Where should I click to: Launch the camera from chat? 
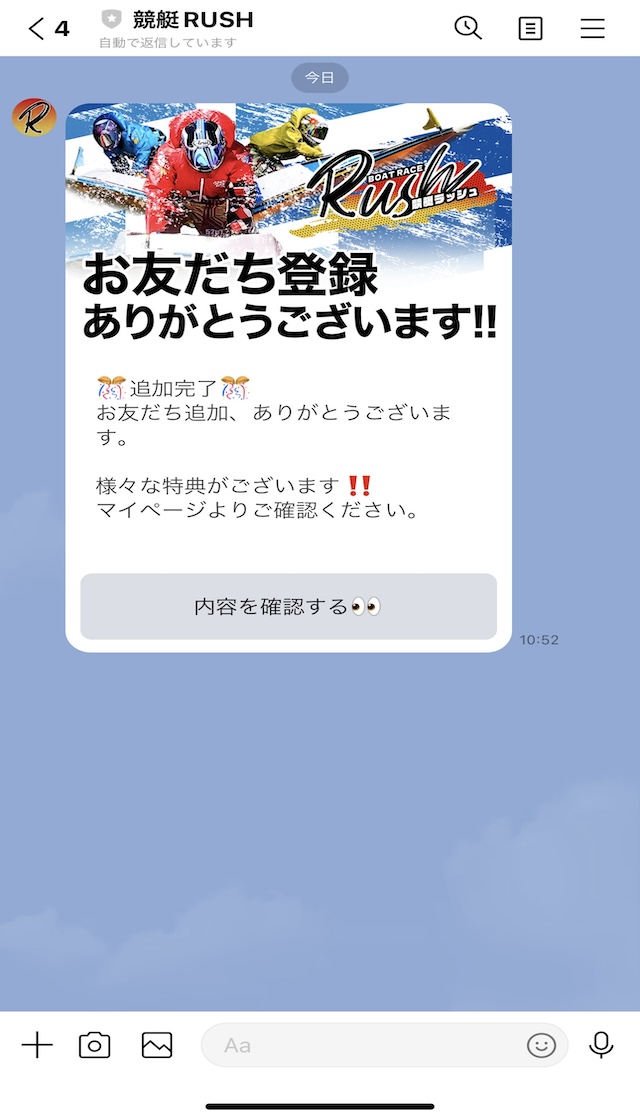95,1045
